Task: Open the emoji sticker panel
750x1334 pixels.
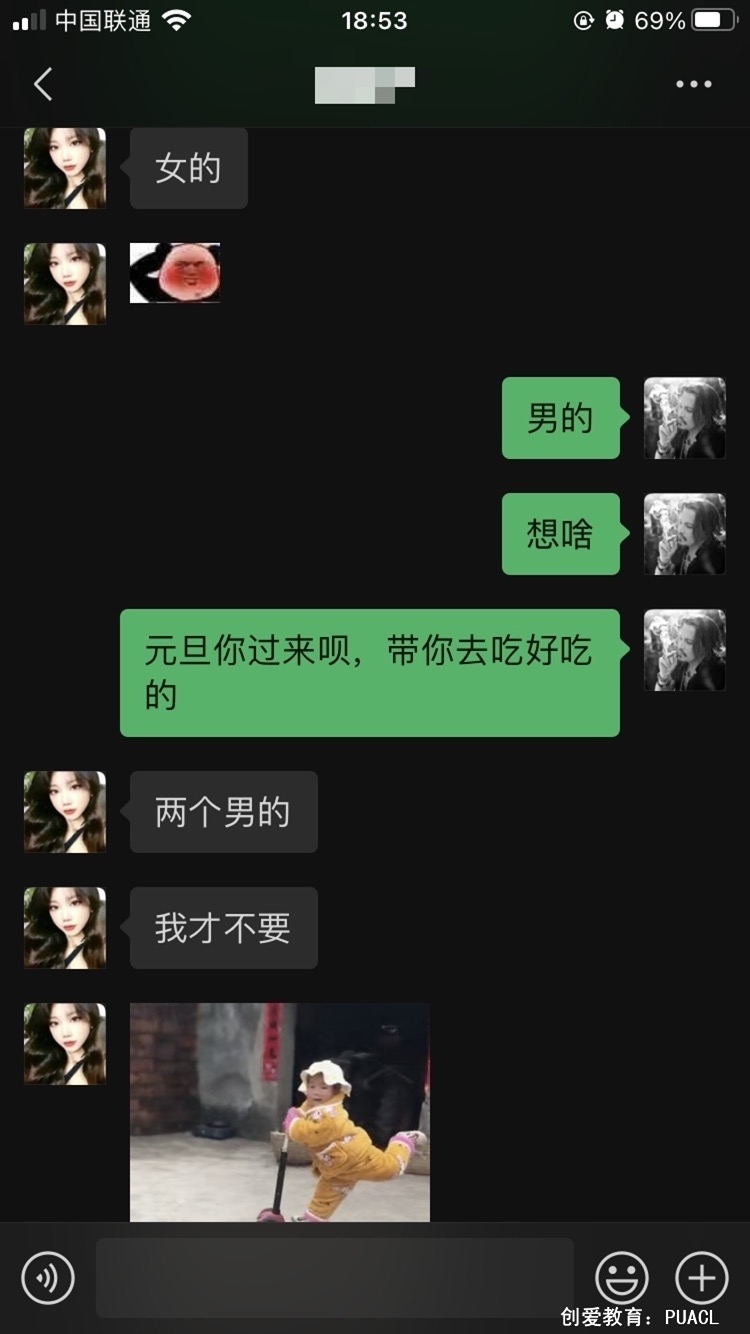Action: [622, 1278]
